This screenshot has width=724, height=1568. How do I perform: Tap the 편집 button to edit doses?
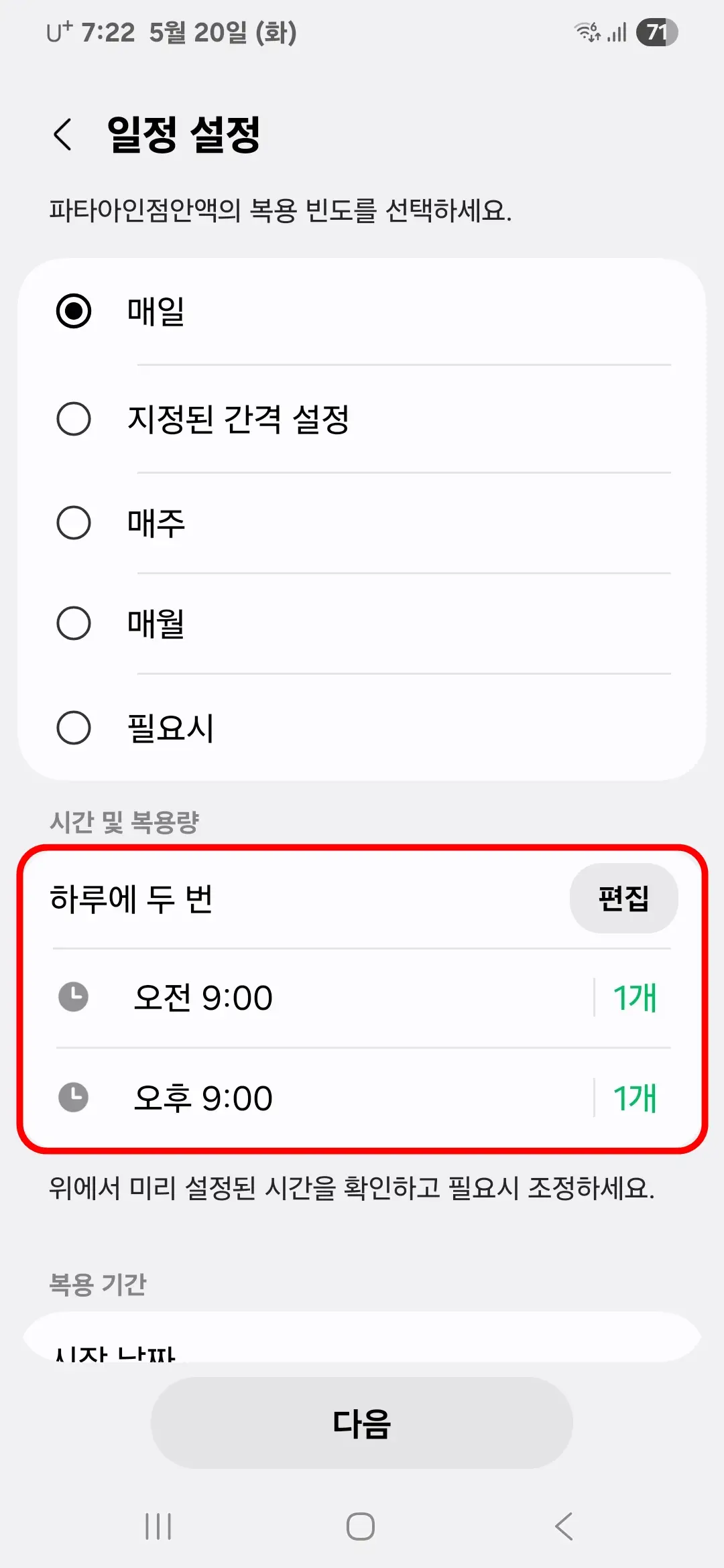(x=623, y=897)
